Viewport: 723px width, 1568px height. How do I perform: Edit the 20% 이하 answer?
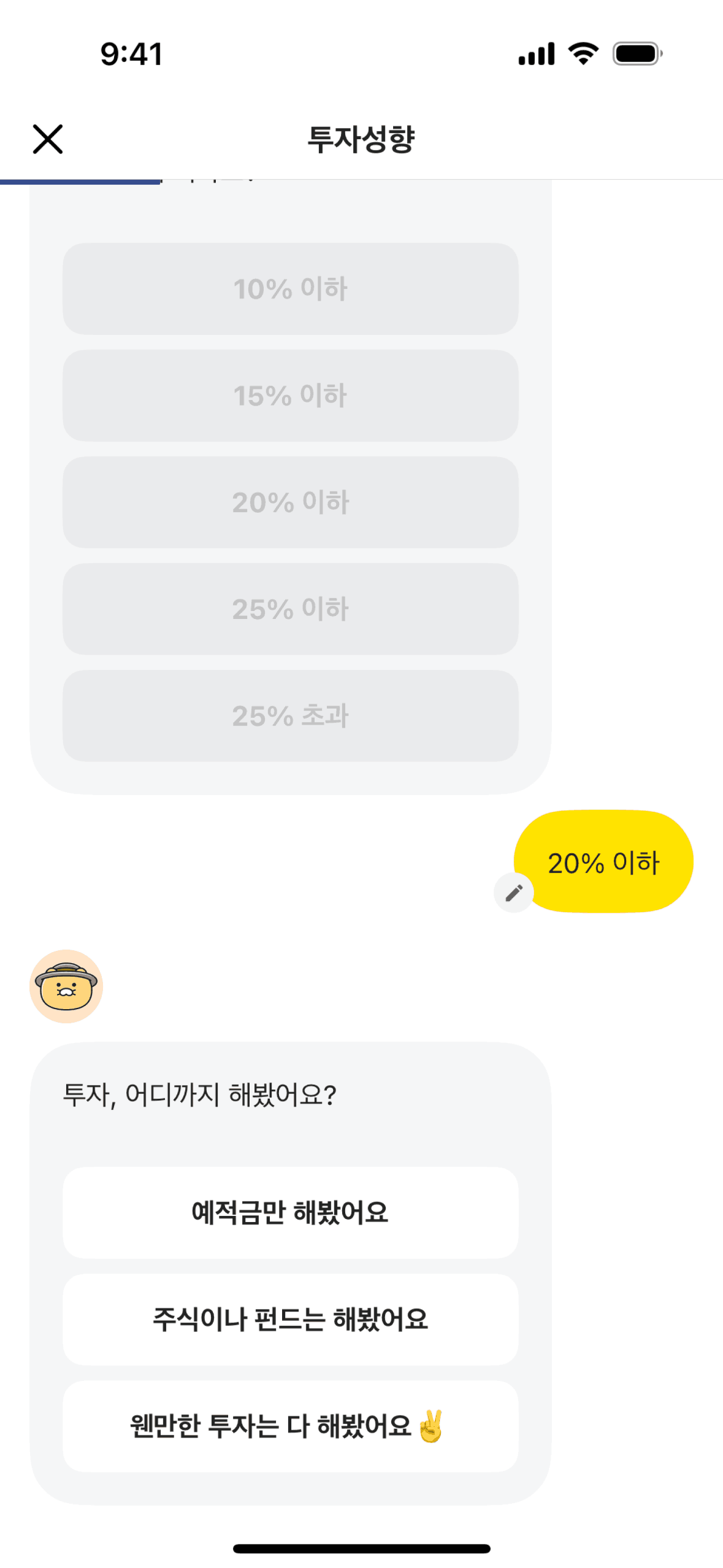[x=514, y=893]
